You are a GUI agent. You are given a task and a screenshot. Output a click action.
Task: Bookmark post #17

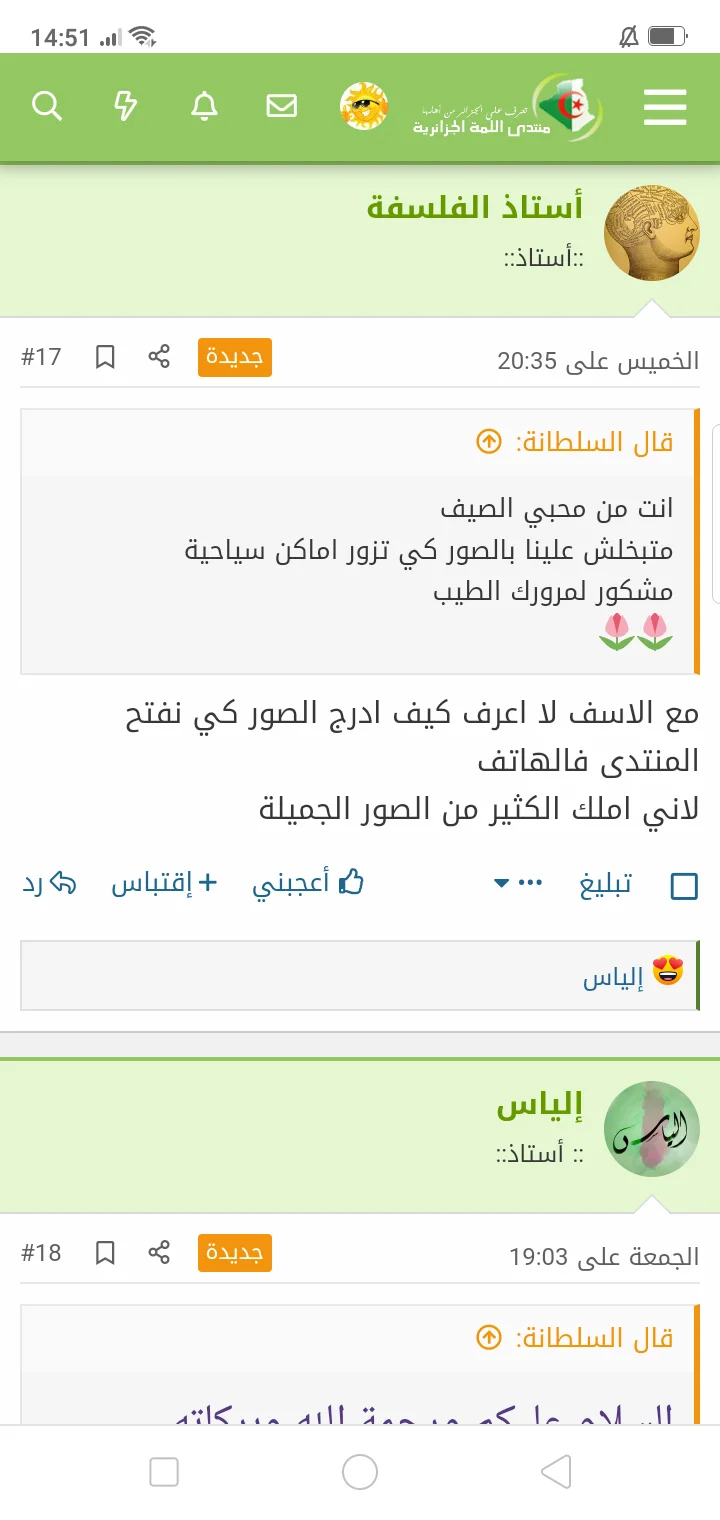[x=105, y=357]
